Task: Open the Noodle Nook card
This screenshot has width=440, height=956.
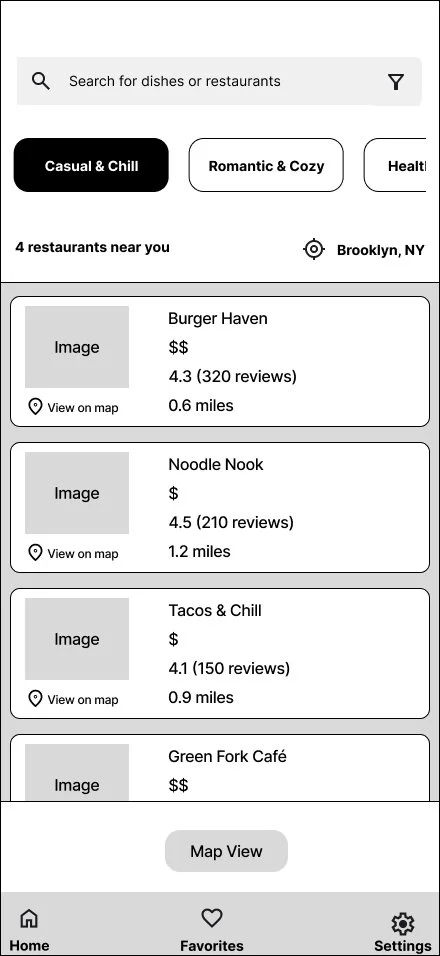Action: (220, 507)
